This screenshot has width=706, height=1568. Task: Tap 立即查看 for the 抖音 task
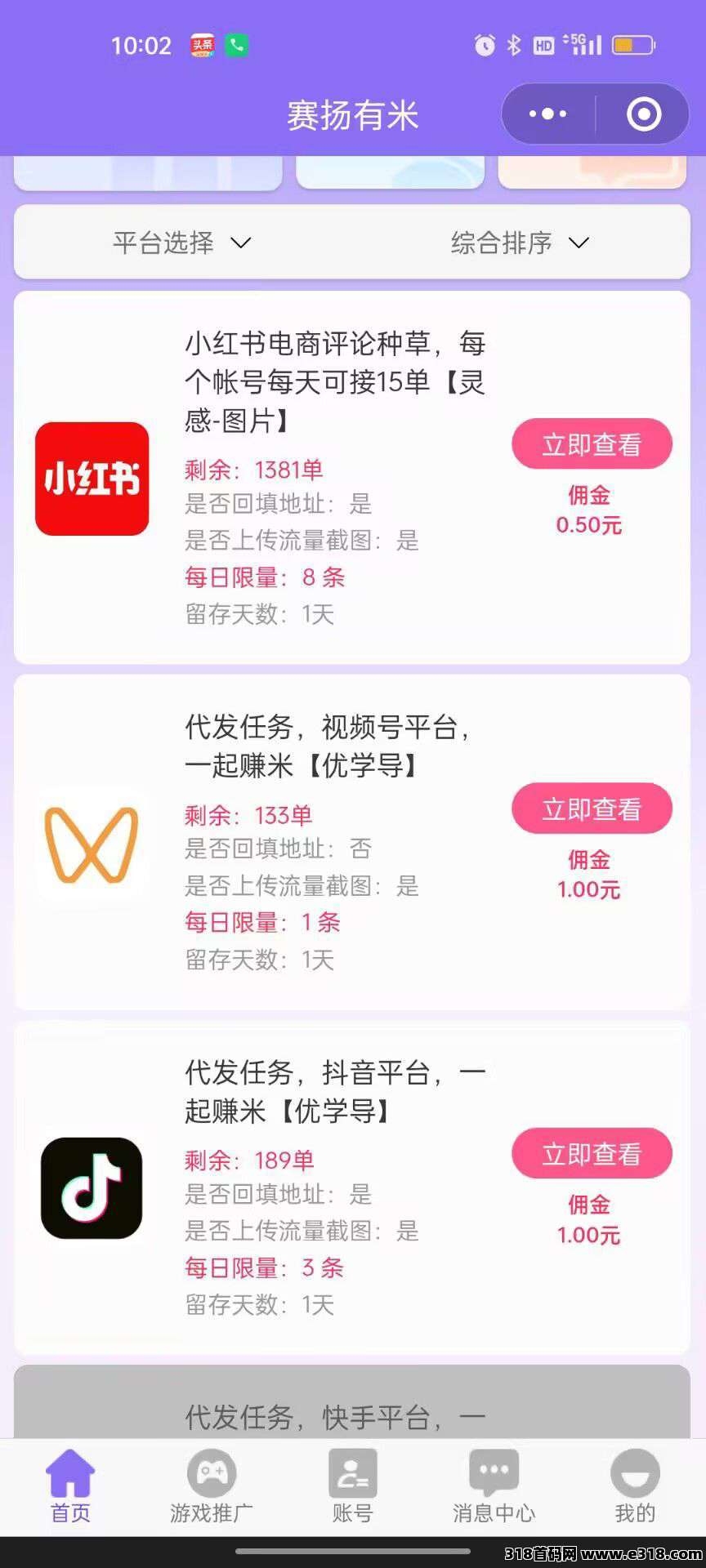(592, 1153)
